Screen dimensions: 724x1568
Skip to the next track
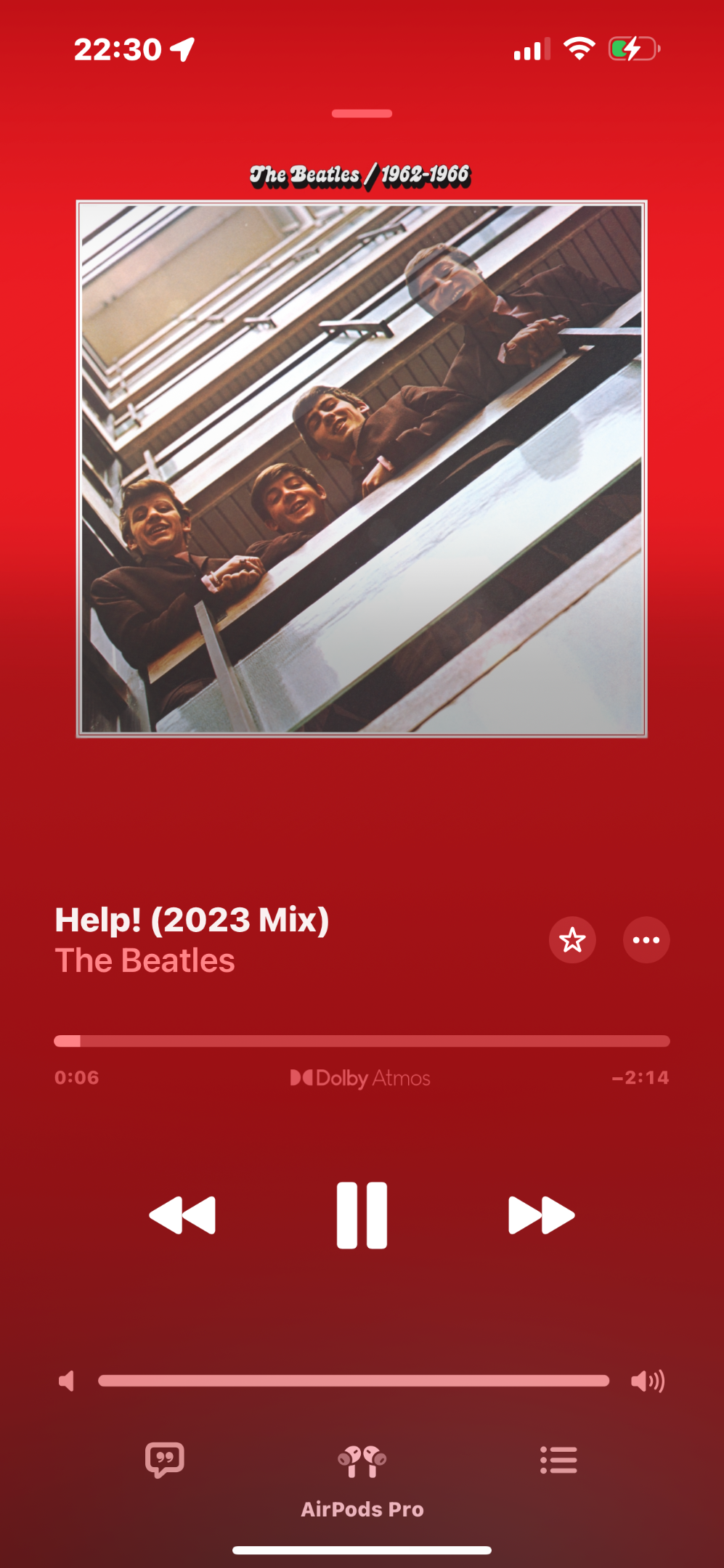click(542, 1215)
